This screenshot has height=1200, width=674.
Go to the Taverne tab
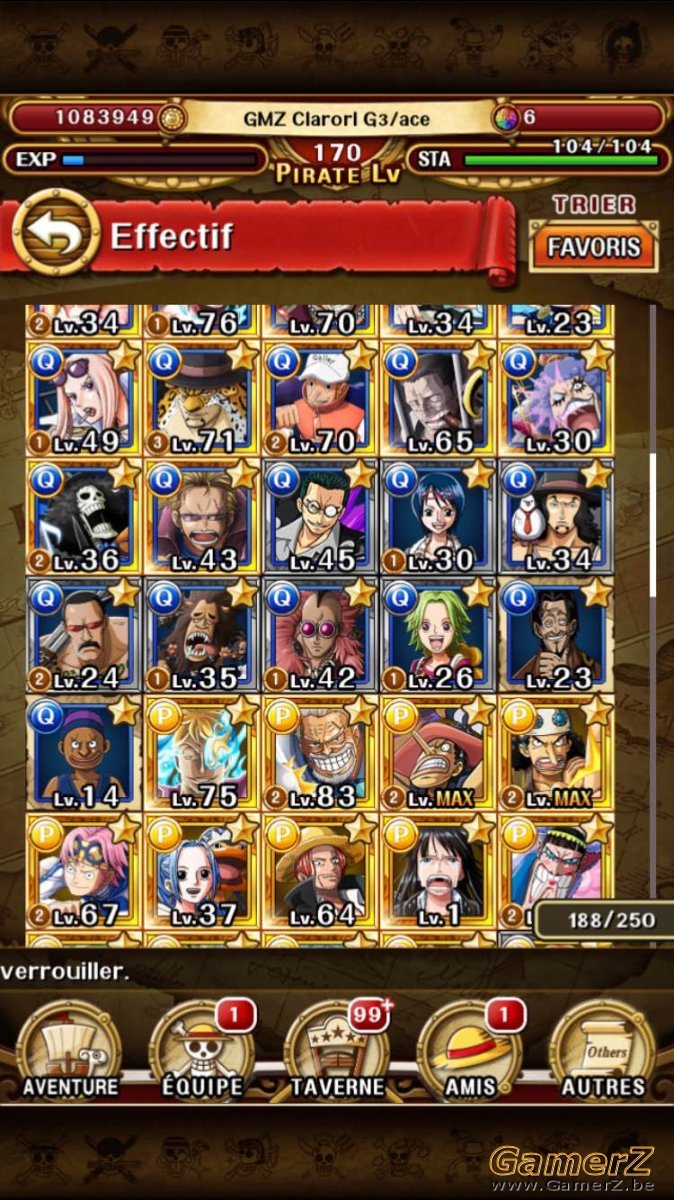[x=337, y=1051]
